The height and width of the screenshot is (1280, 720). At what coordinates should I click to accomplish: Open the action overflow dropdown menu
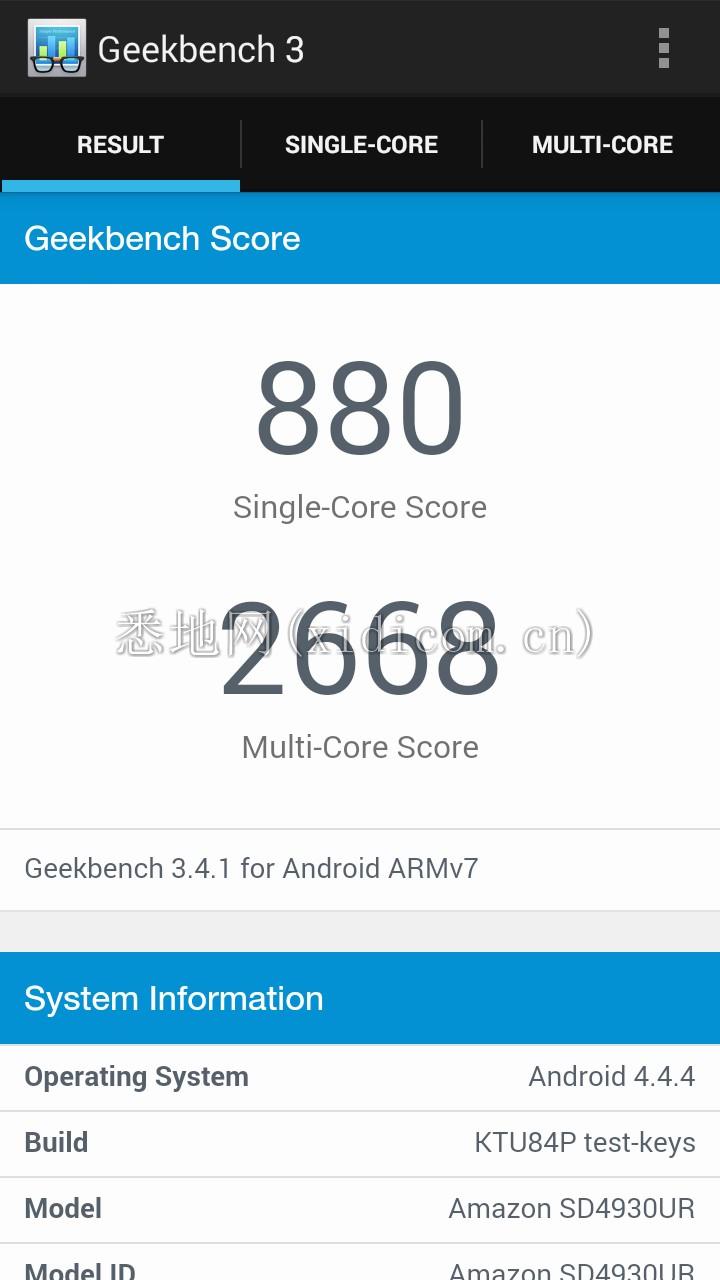[663, 49]
